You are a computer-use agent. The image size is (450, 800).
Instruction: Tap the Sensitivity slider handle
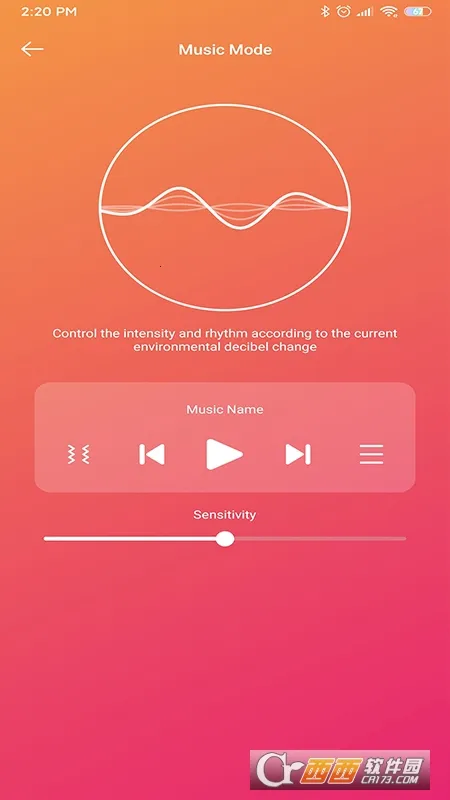pos(224,539)
